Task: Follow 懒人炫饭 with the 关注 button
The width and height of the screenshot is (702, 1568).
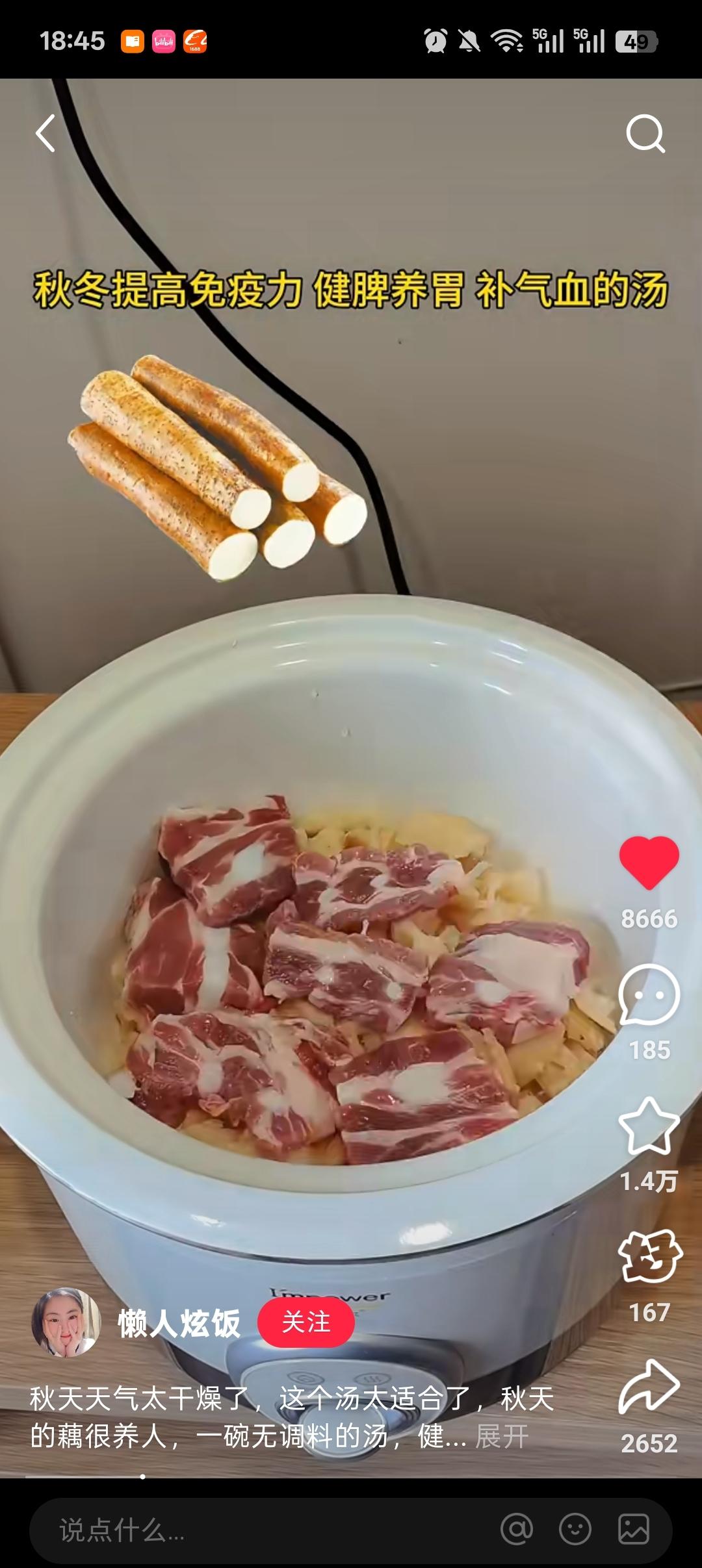Action: (x=305, y=1322)
